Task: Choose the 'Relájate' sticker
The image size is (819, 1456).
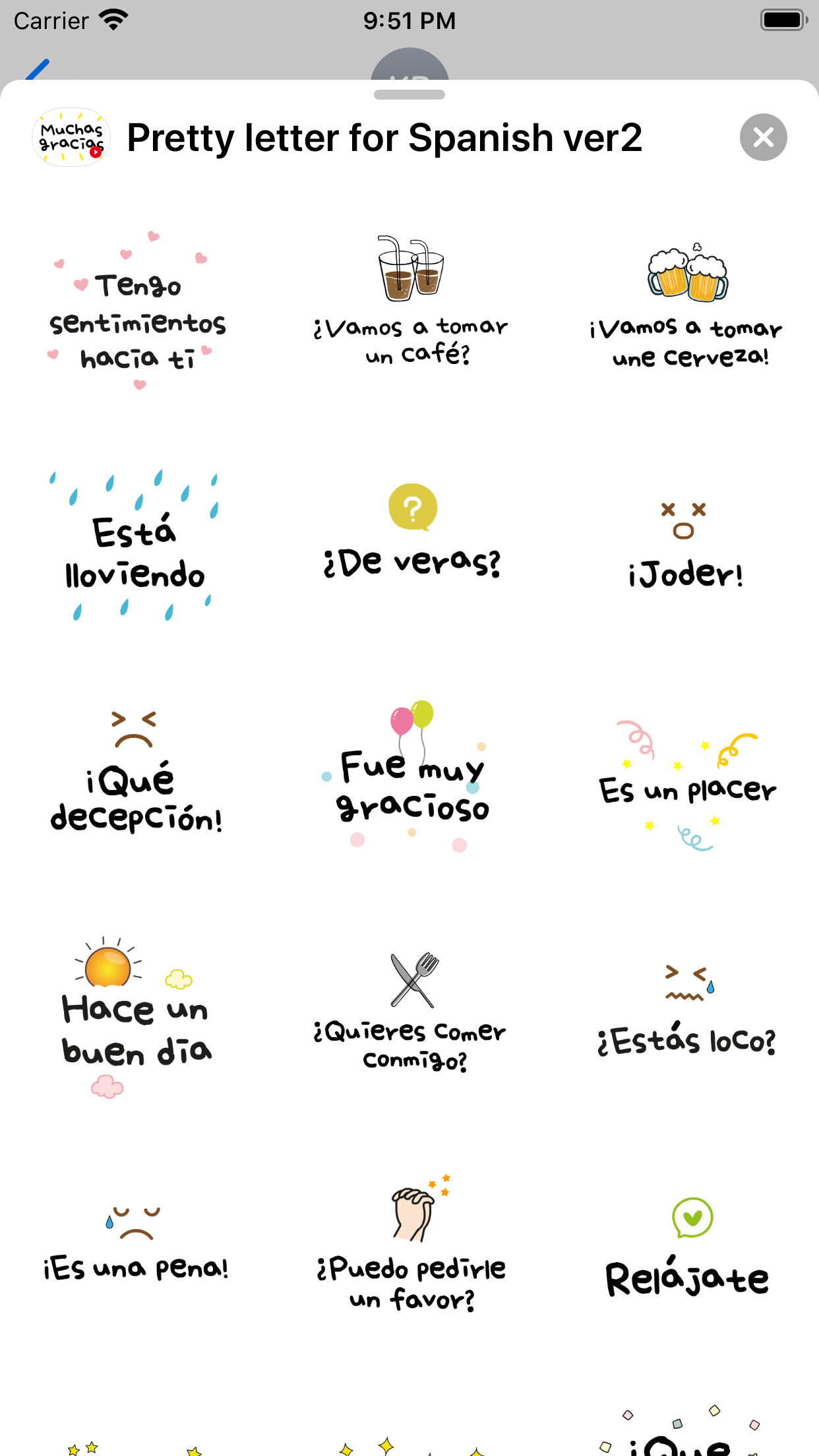Action: pyautogui.click(x=686, y=1248)
